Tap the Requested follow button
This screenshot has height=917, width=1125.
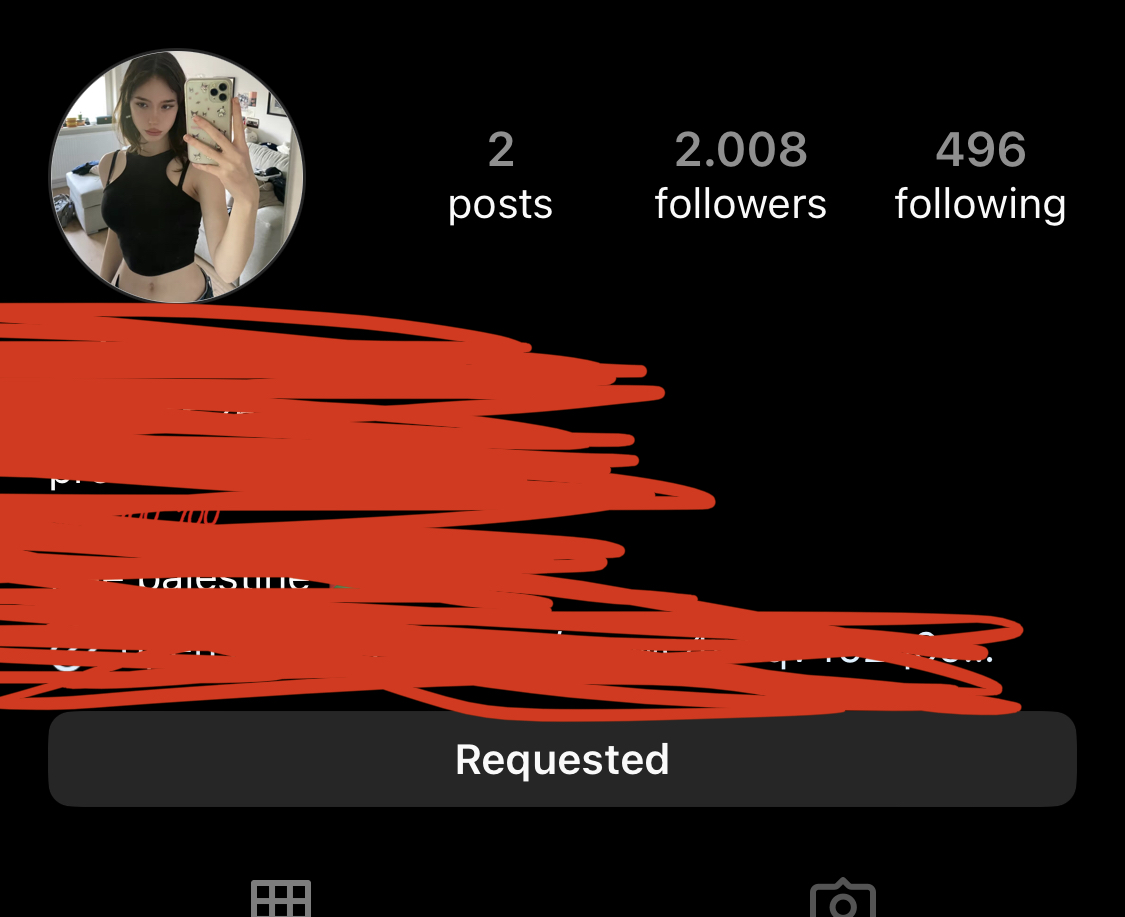[x=562, y=759]
